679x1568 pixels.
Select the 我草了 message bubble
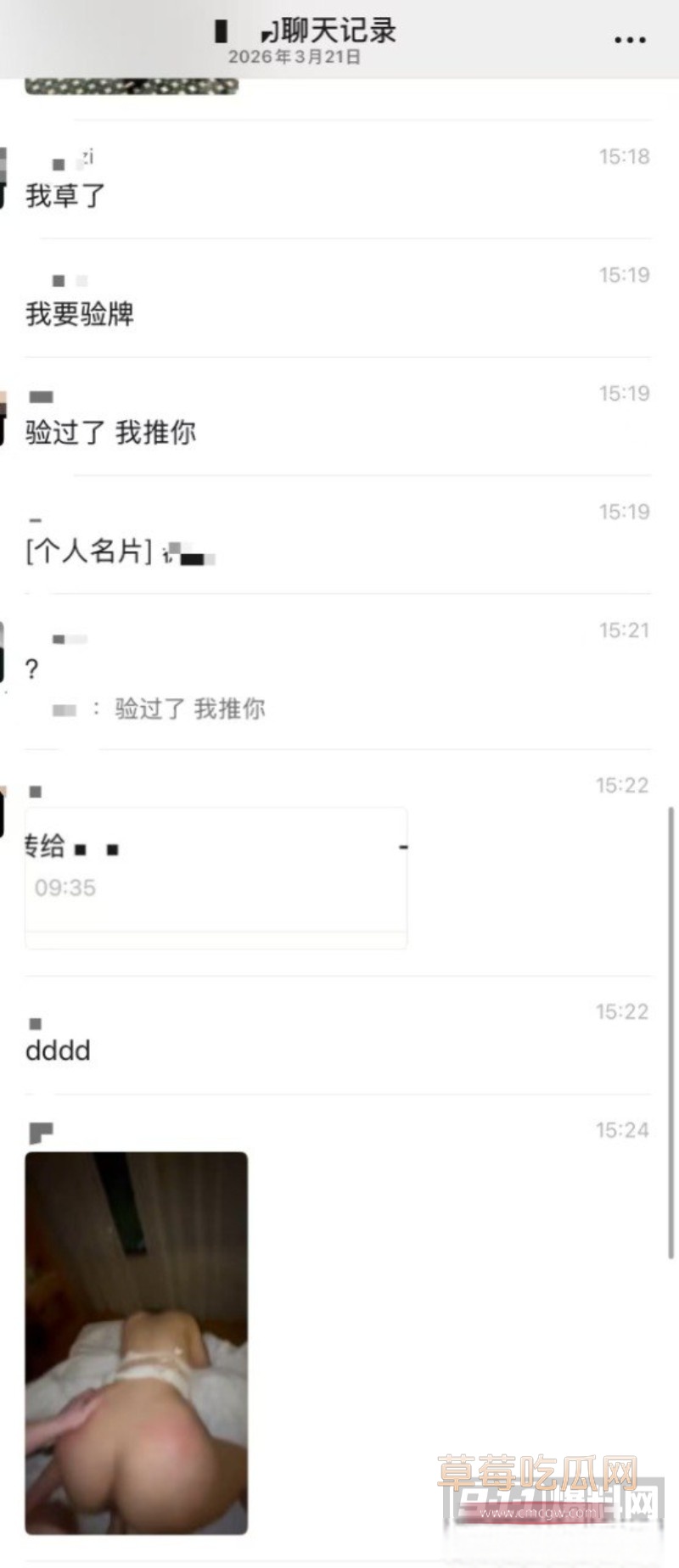coord(63,196)
